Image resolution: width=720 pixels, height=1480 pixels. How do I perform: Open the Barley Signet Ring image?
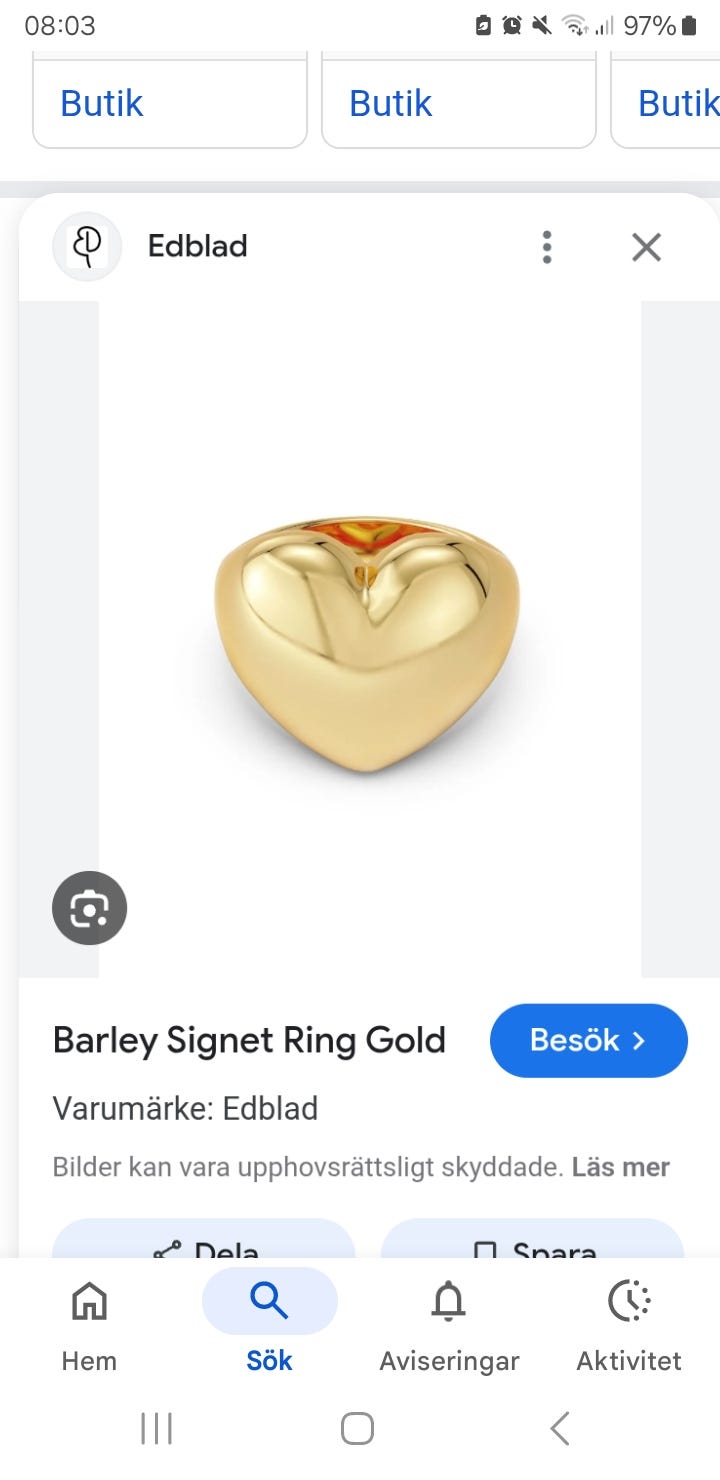369,639
